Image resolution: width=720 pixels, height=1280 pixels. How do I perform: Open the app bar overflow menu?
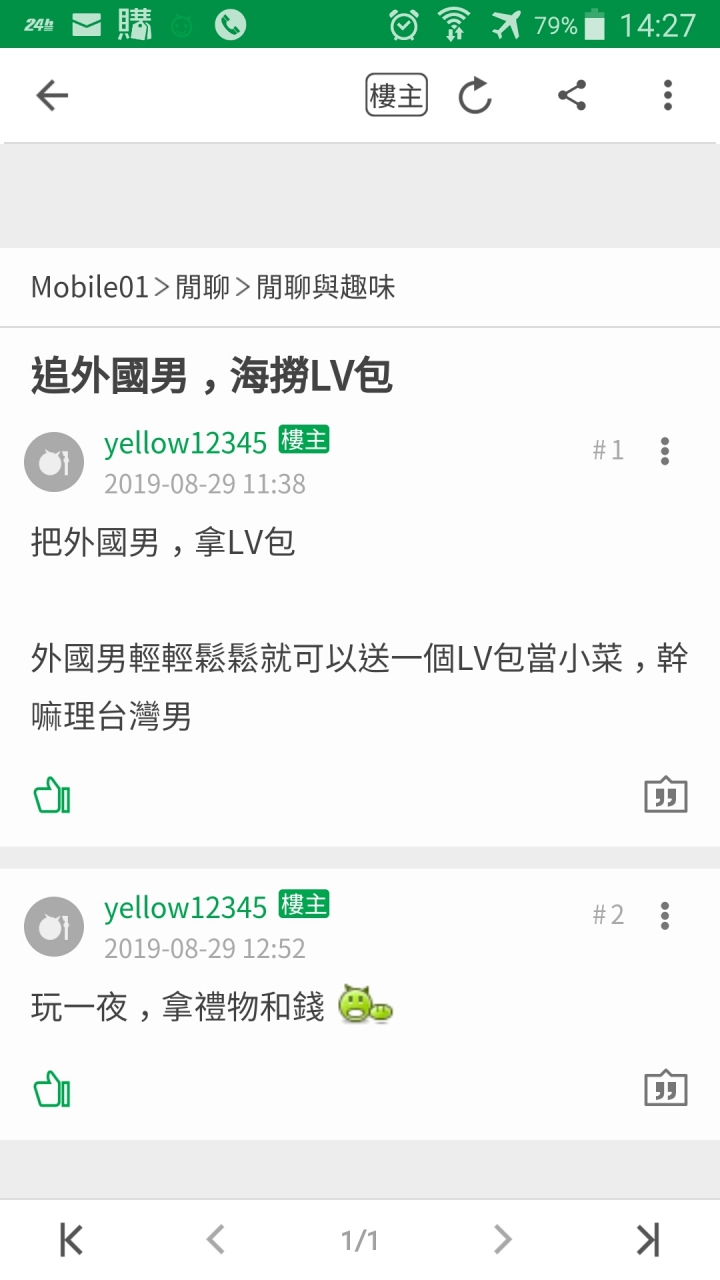667,96
